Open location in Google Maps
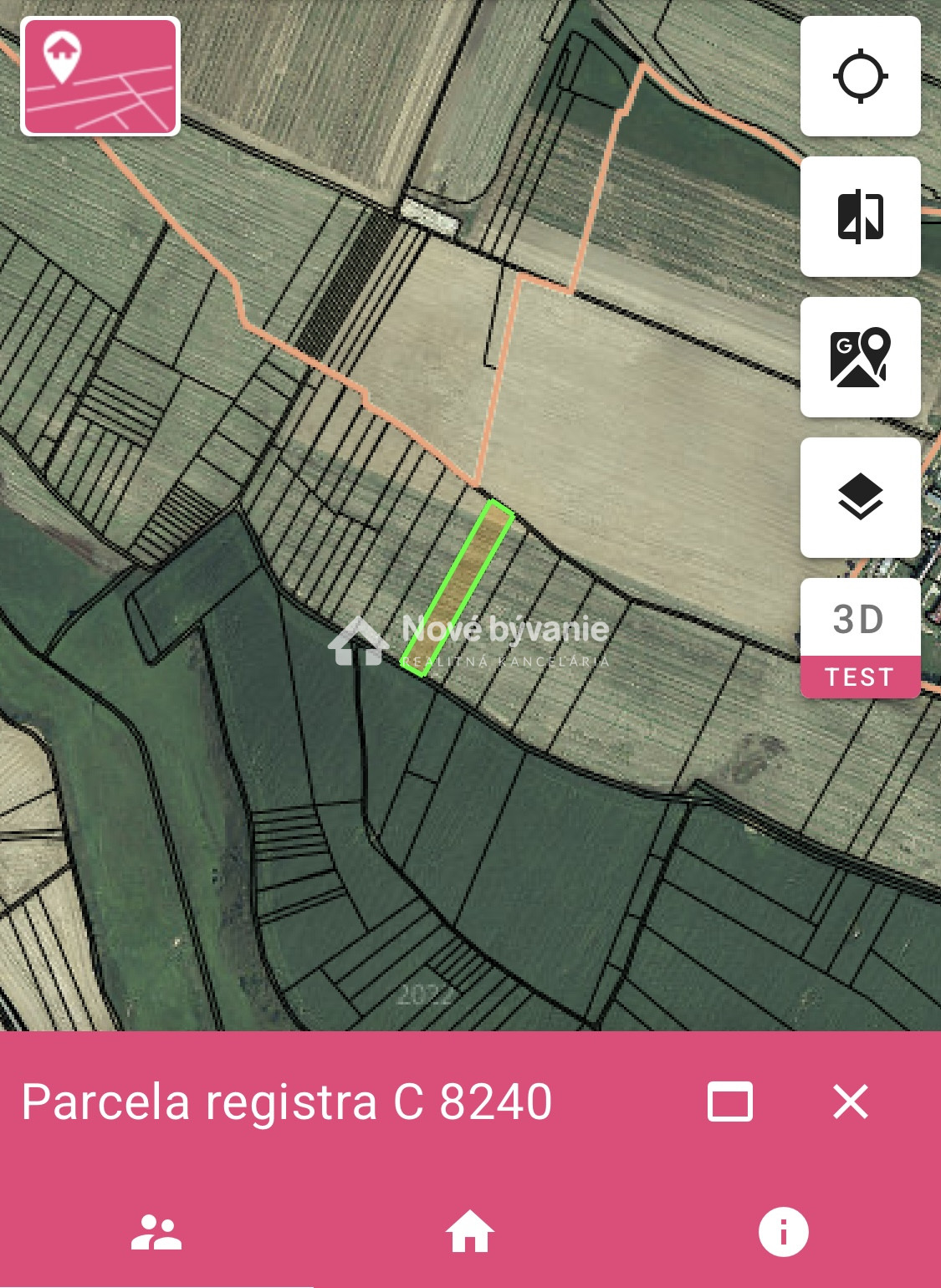The image size is (941, 1288). click(x=860, y=357)
